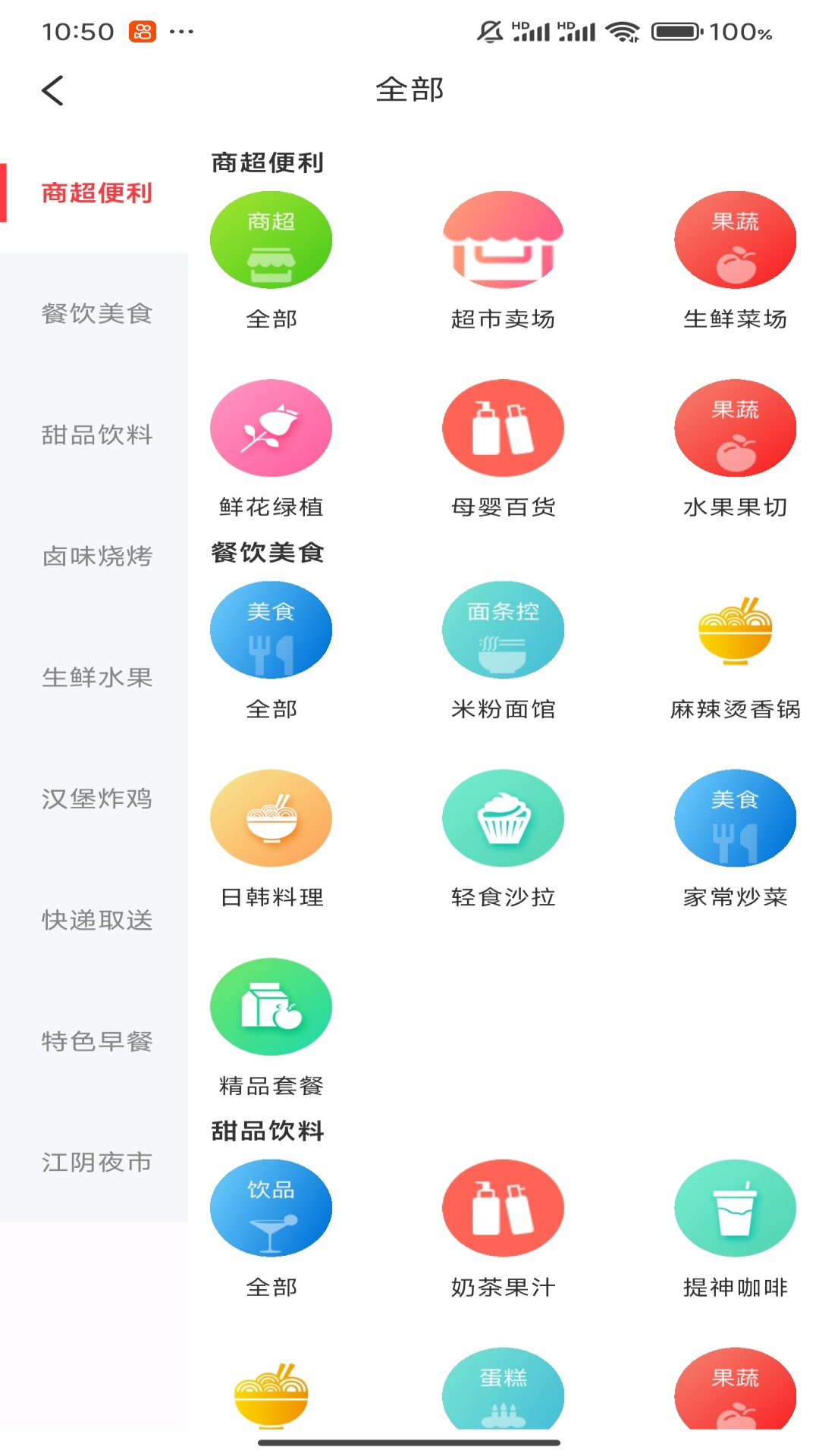
Task: Select the 生鲜菜场 category icon
Action: click(736, 239)
